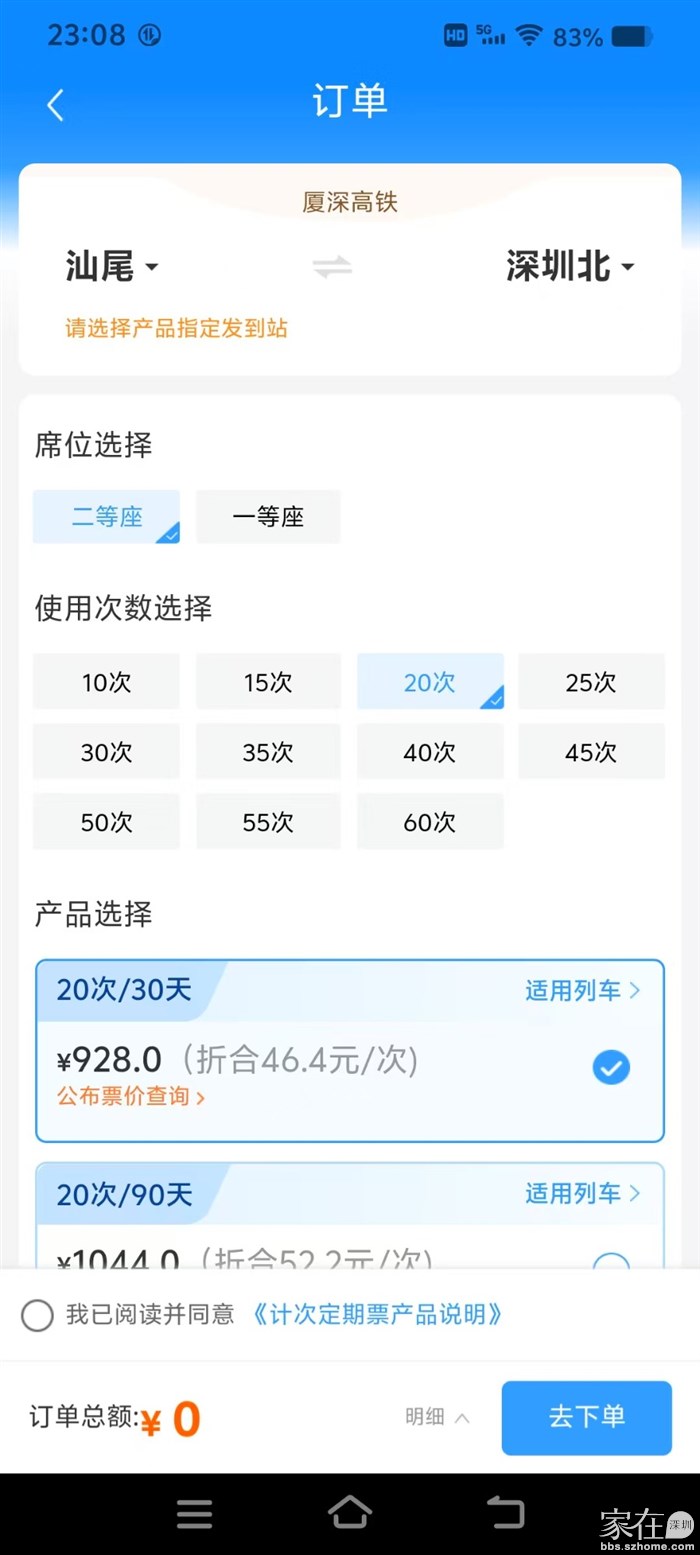This screenshot has width=700, height=1555.
Task: Choose 二等座 seat class
Action: [106, 517]
